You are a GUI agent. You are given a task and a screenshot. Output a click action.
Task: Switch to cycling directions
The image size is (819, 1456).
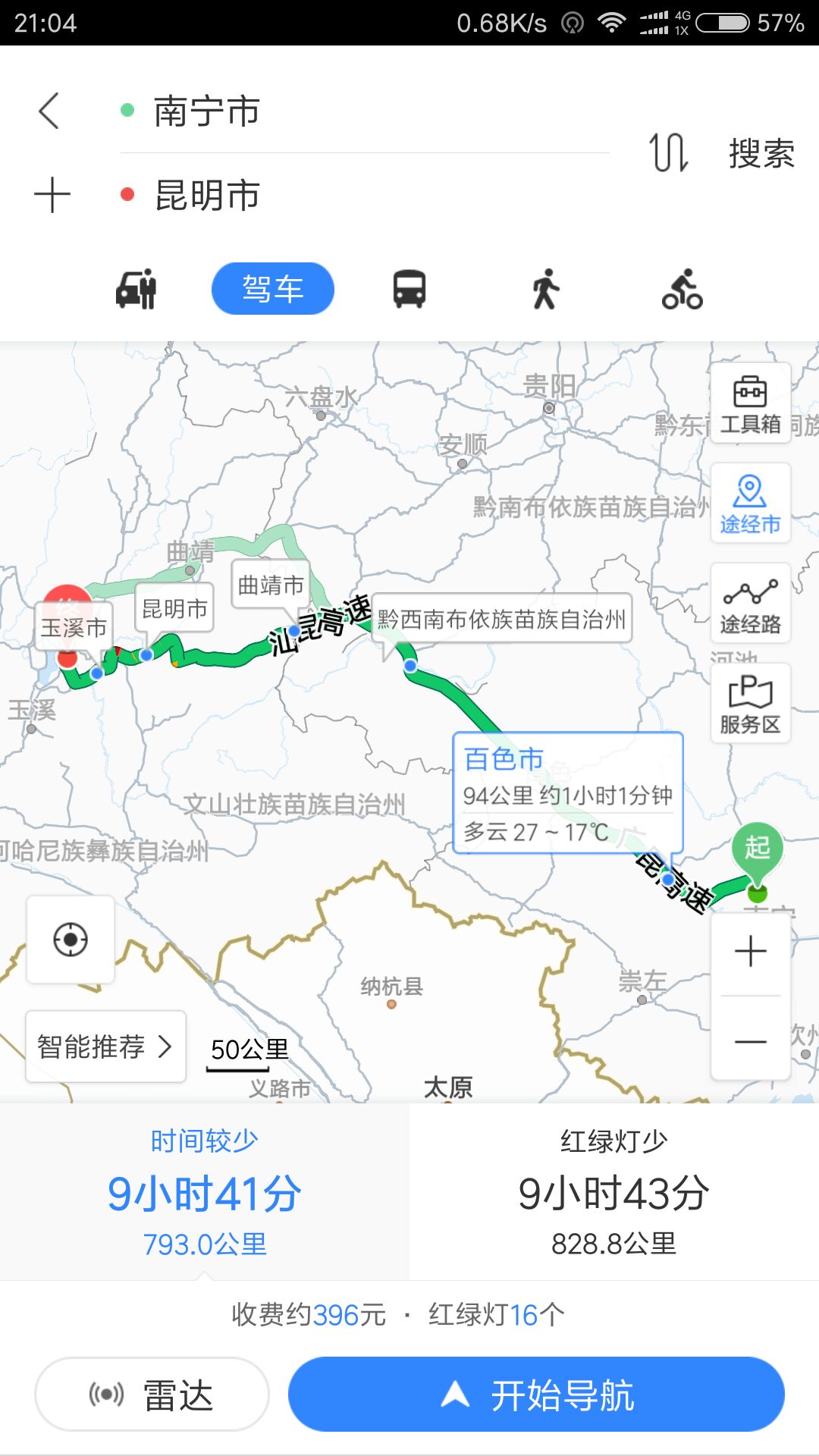point(682,289)
